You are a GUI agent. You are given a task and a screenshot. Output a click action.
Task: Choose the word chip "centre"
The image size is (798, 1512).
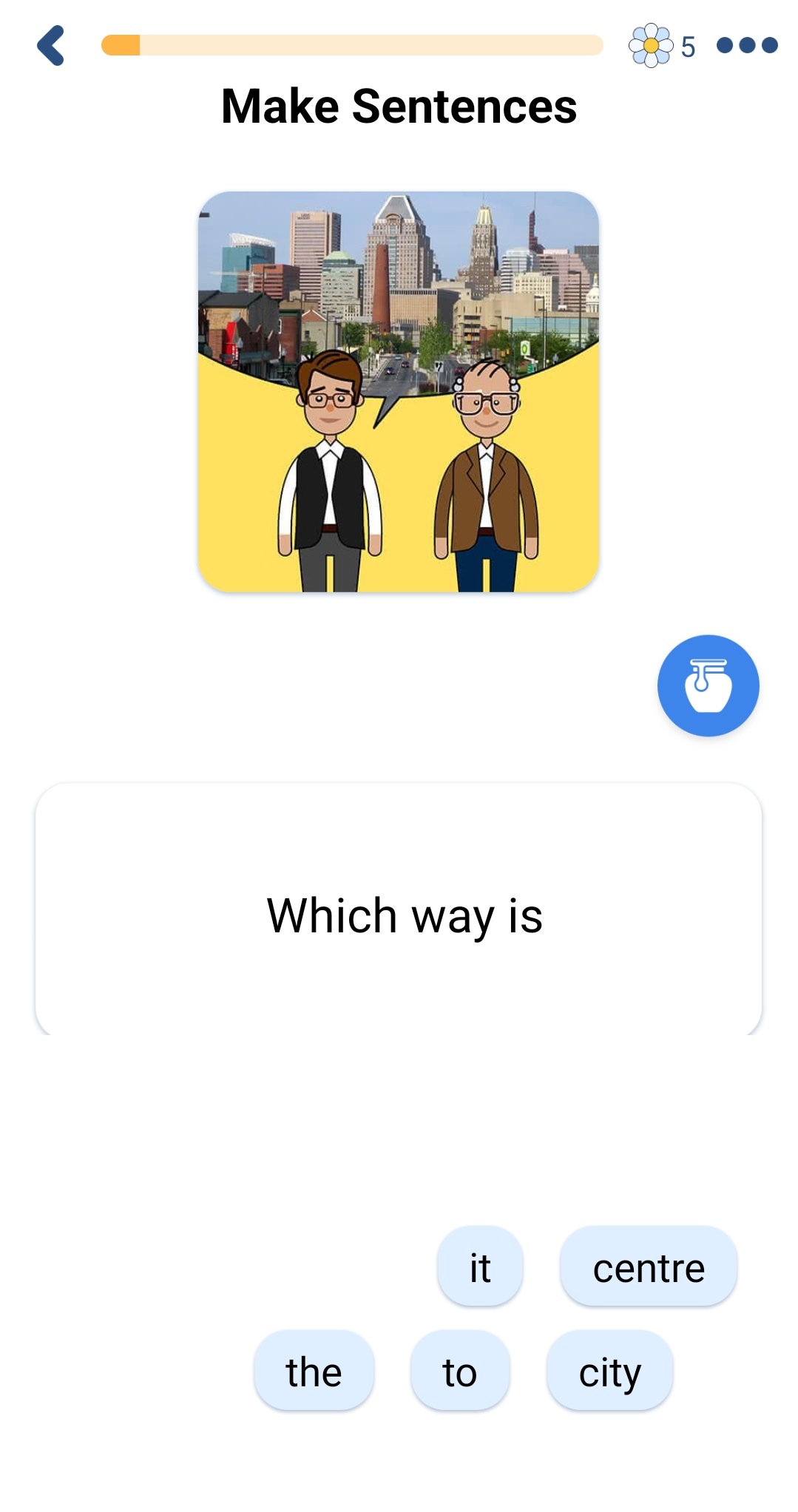tap(648, 1267)
